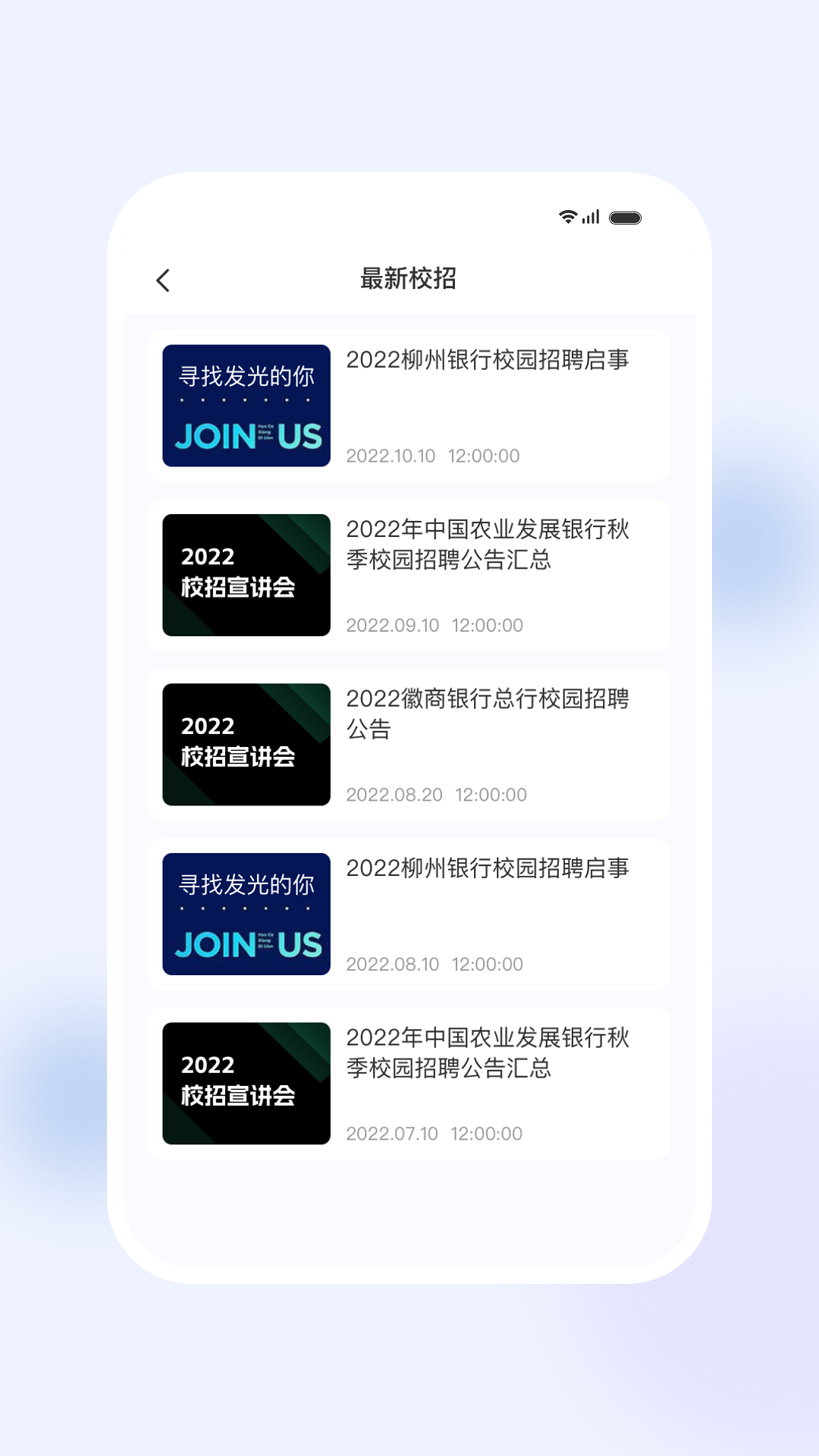Tap the 最新校招 page title
819x1456 pixels.
coord(409,278)
